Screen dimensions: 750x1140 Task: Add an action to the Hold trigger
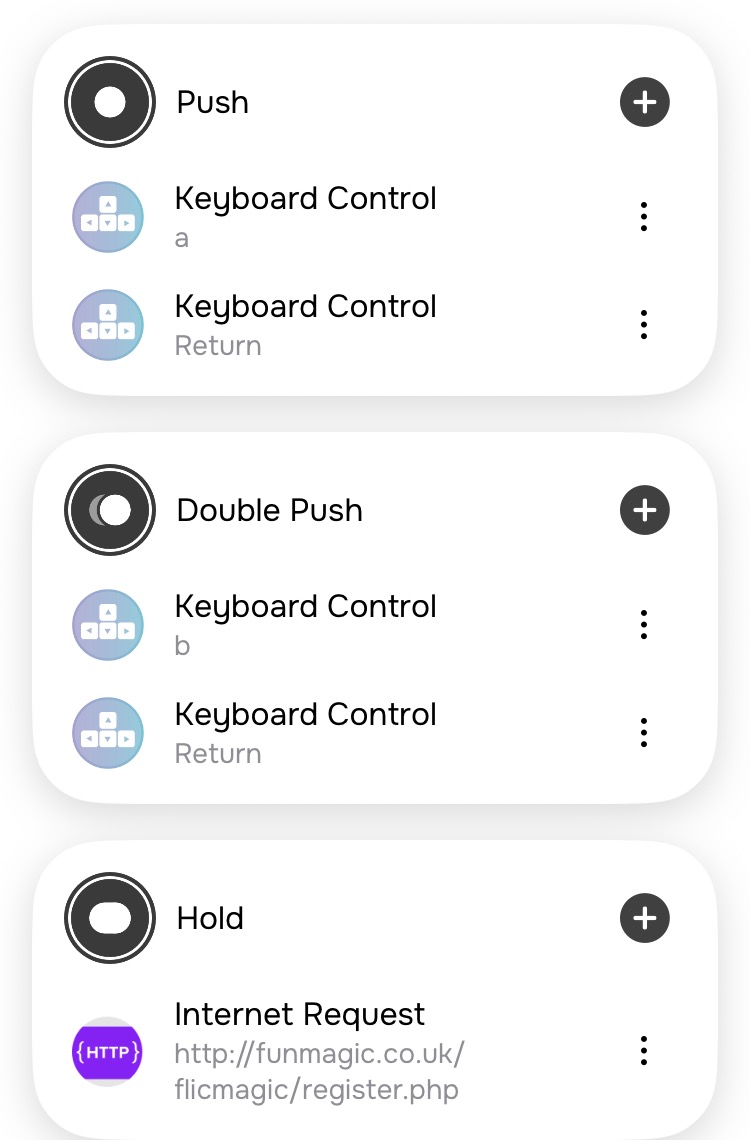pyautogui.click(x=644, y=918)
